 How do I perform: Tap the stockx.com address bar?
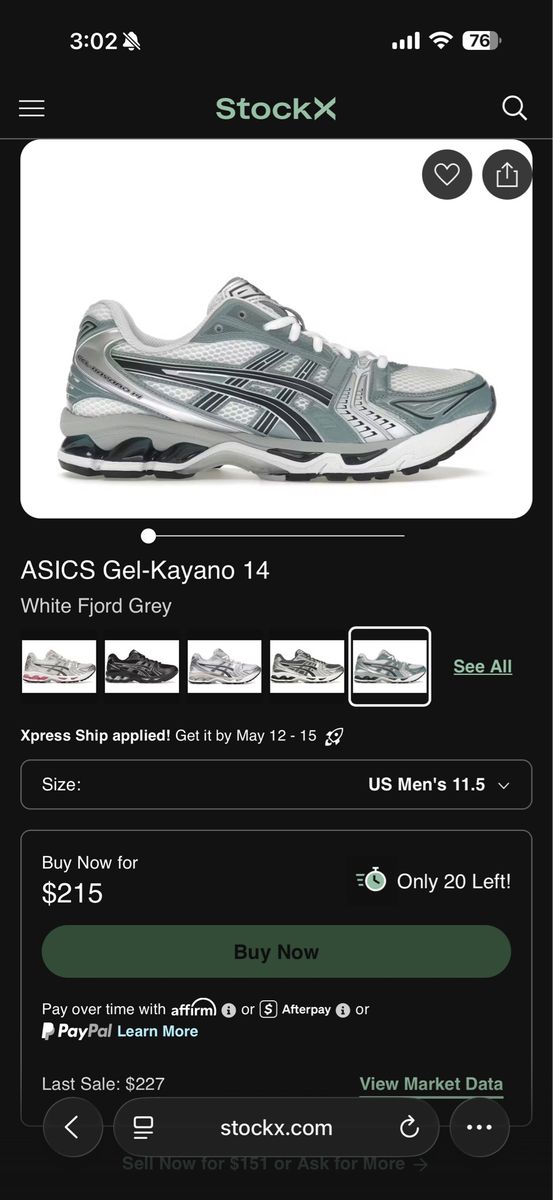click(x=276, y=1128)
